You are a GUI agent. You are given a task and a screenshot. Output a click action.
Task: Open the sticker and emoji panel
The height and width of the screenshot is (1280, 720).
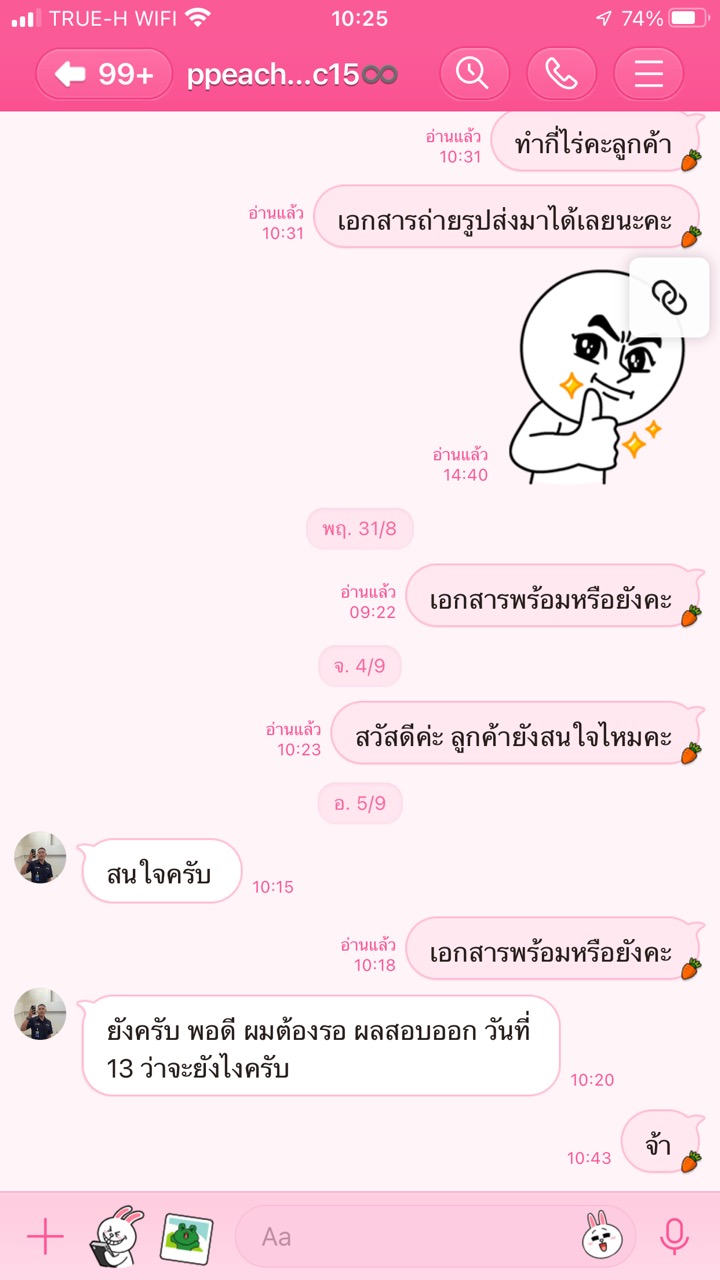(597, 1237)
